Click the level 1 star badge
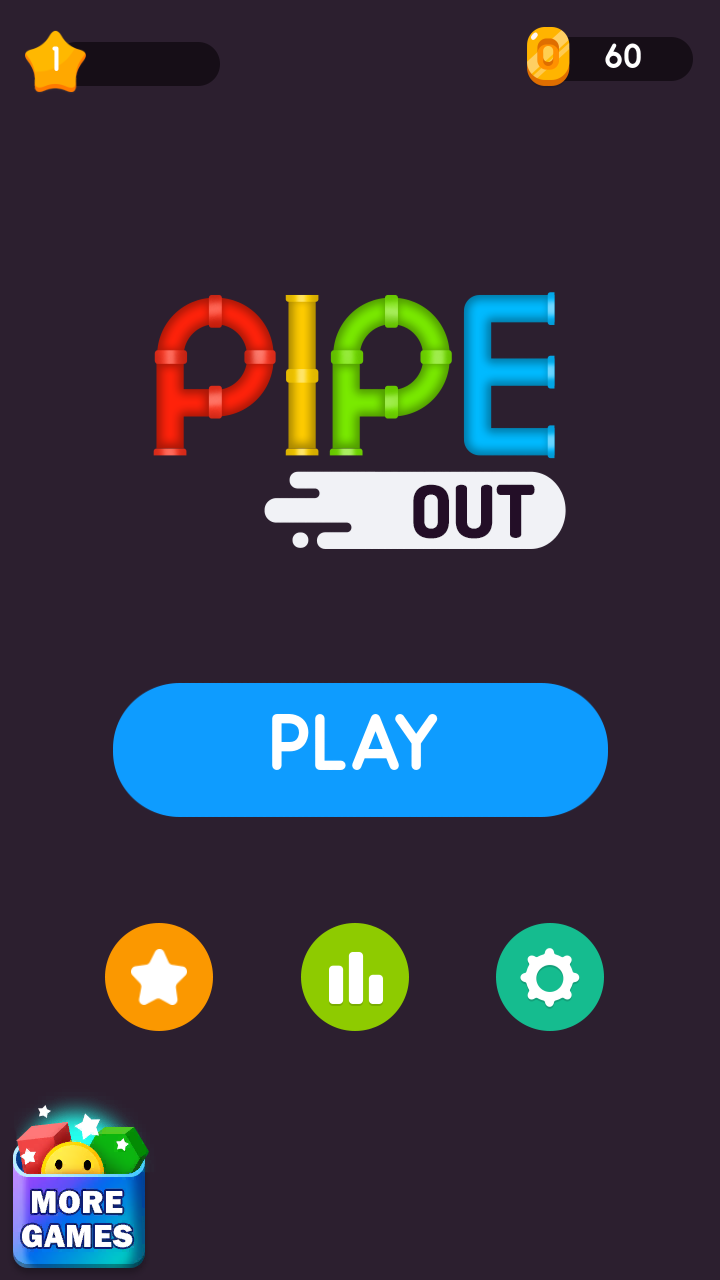This screenshot has width=720, height=1280. tap(55, 62)
